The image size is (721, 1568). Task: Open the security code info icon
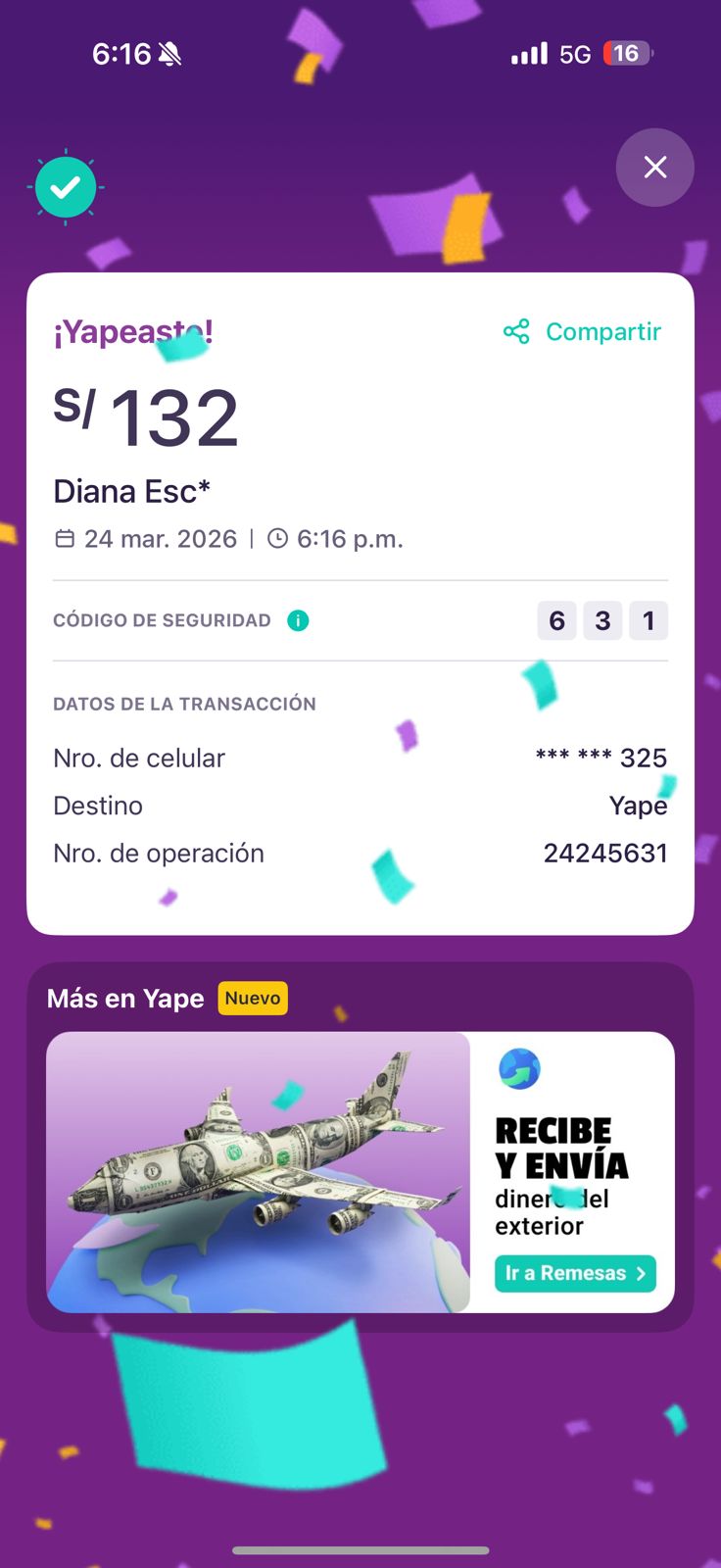click(298, 620)
